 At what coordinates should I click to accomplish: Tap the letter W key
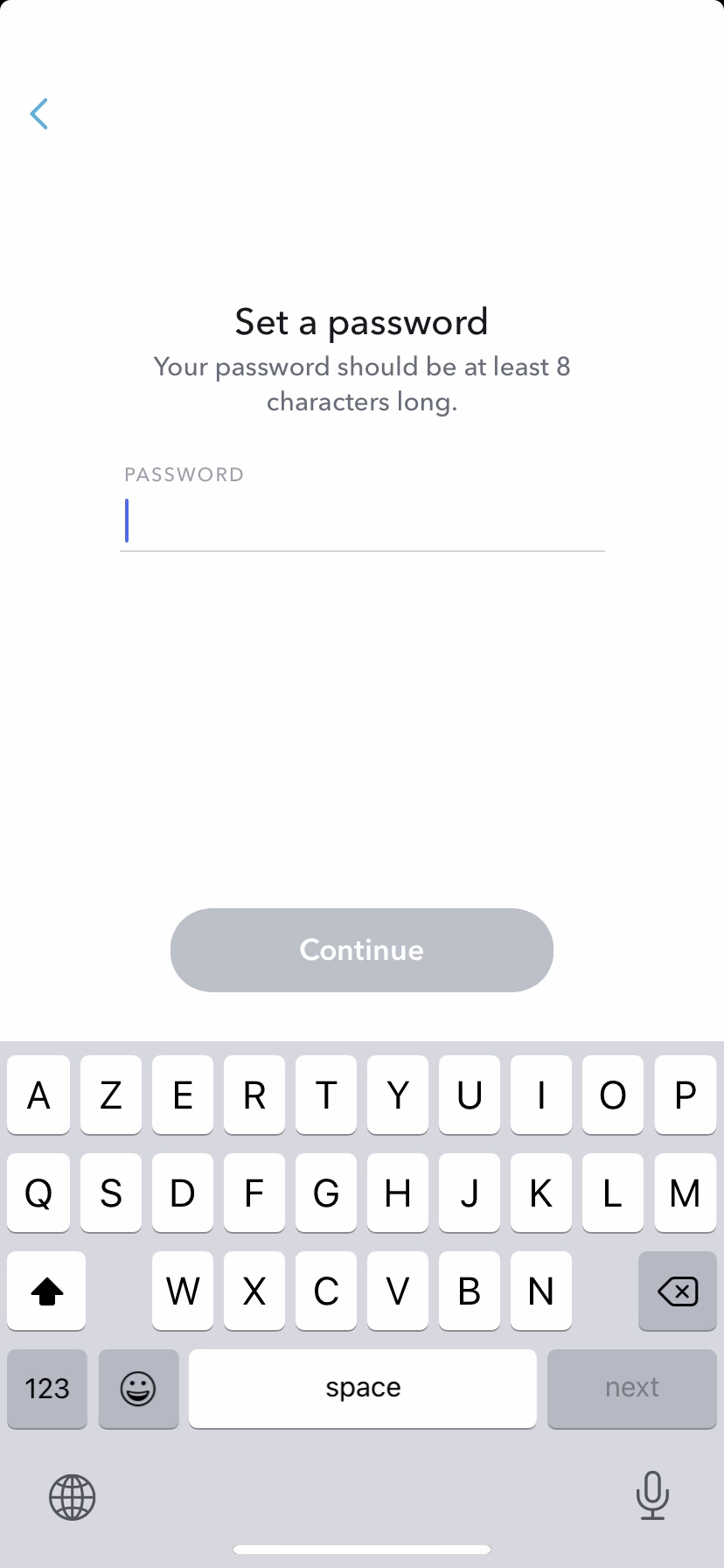pyautogui.click(x=182, y=1291)
